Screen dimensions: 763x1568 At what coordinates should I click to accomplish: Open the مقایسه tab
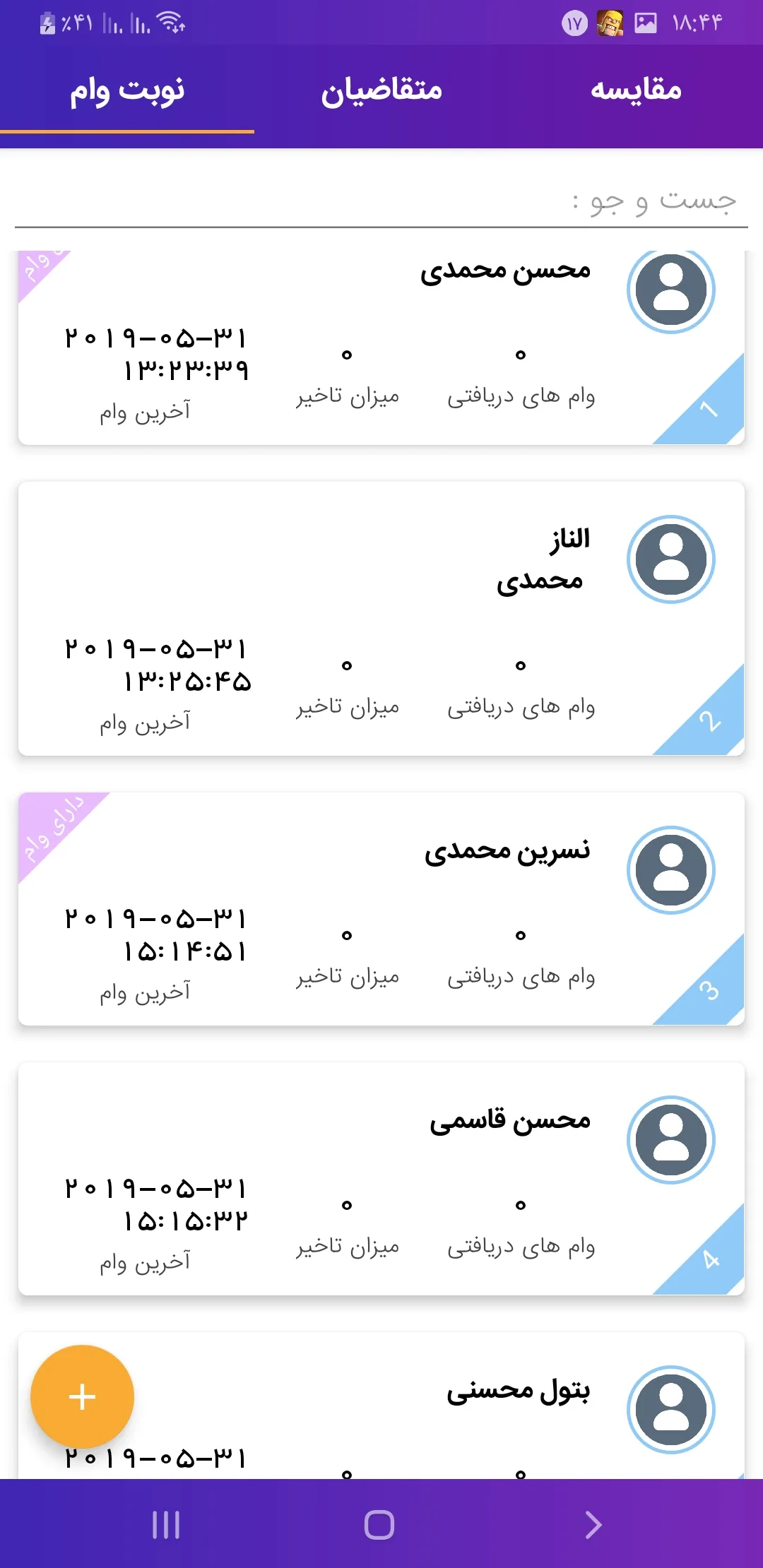(x=636, y=92)
